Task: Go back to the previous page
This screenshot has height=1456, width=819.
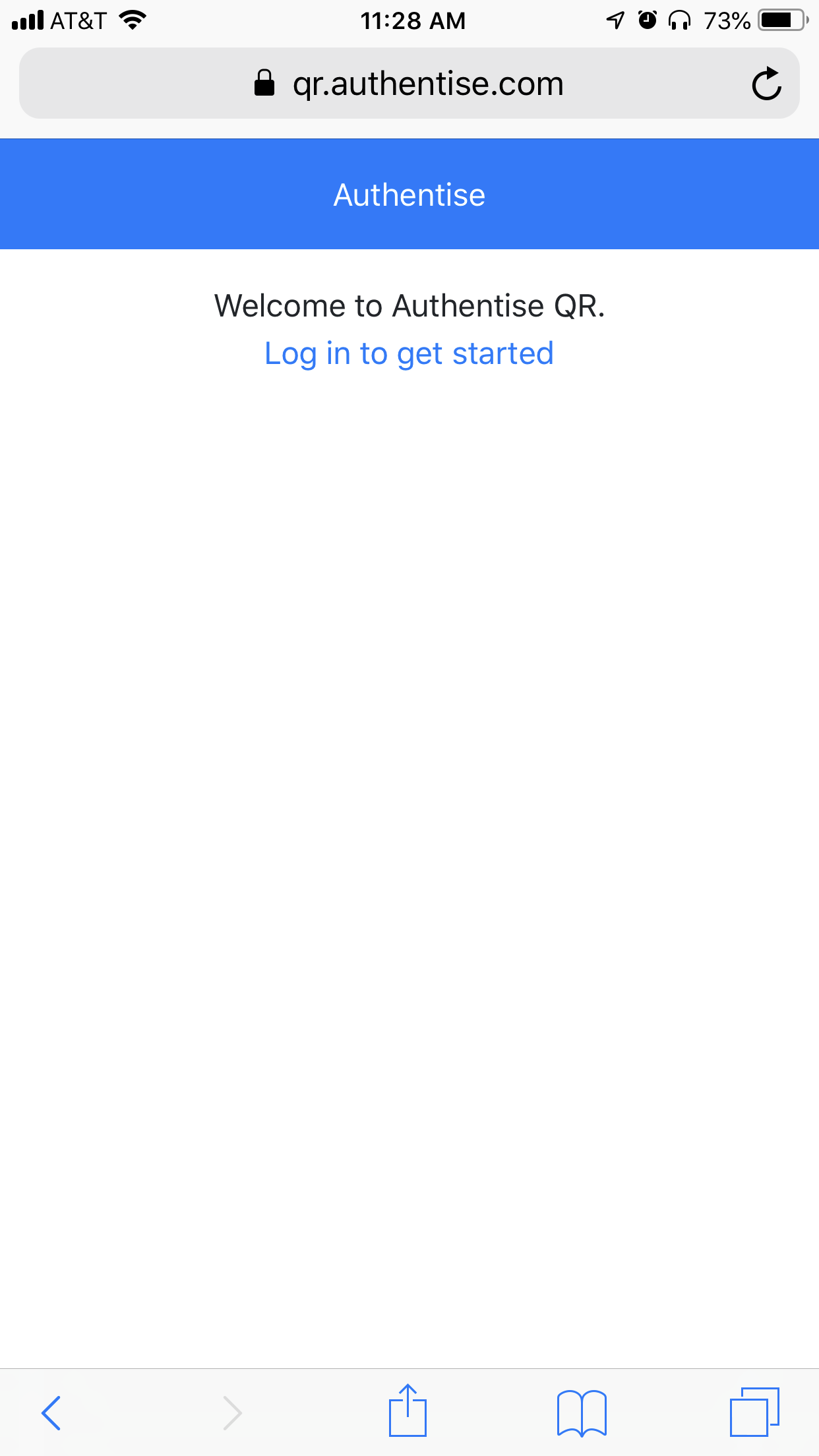Action: [x=51, y=1412]
